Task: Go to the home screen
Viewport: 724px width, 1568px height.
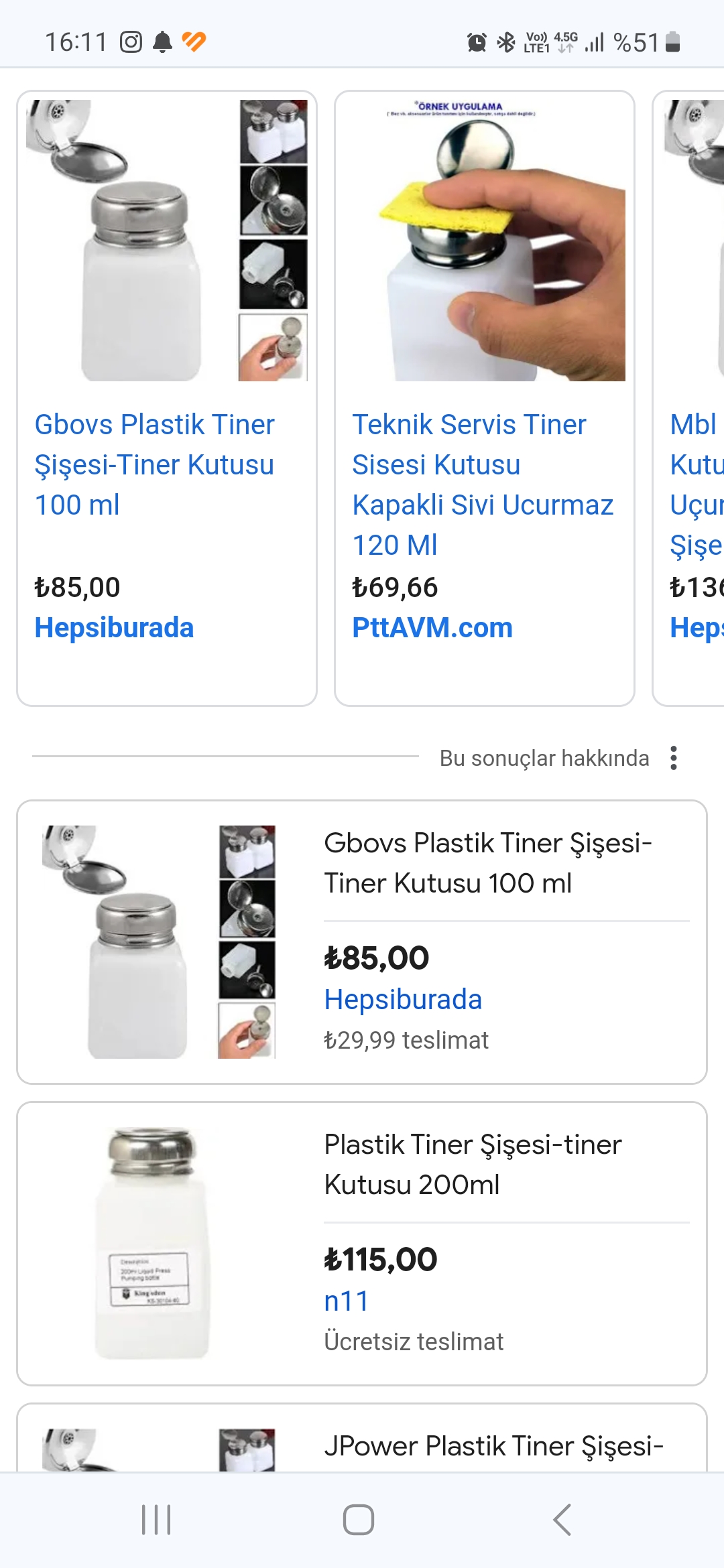Action: pos(359,1520)
